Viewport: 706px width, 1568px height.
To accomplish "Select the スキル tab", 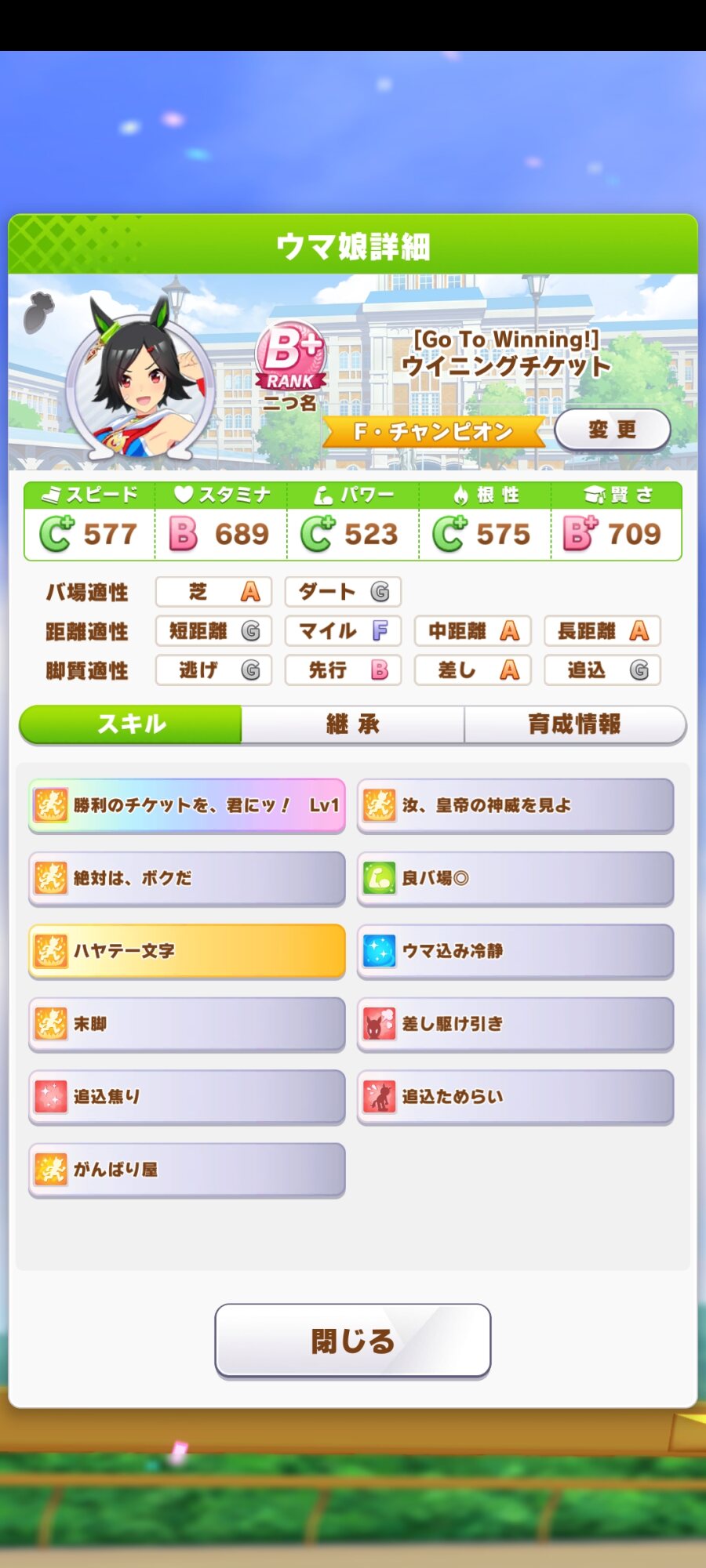I will point(131,724).
